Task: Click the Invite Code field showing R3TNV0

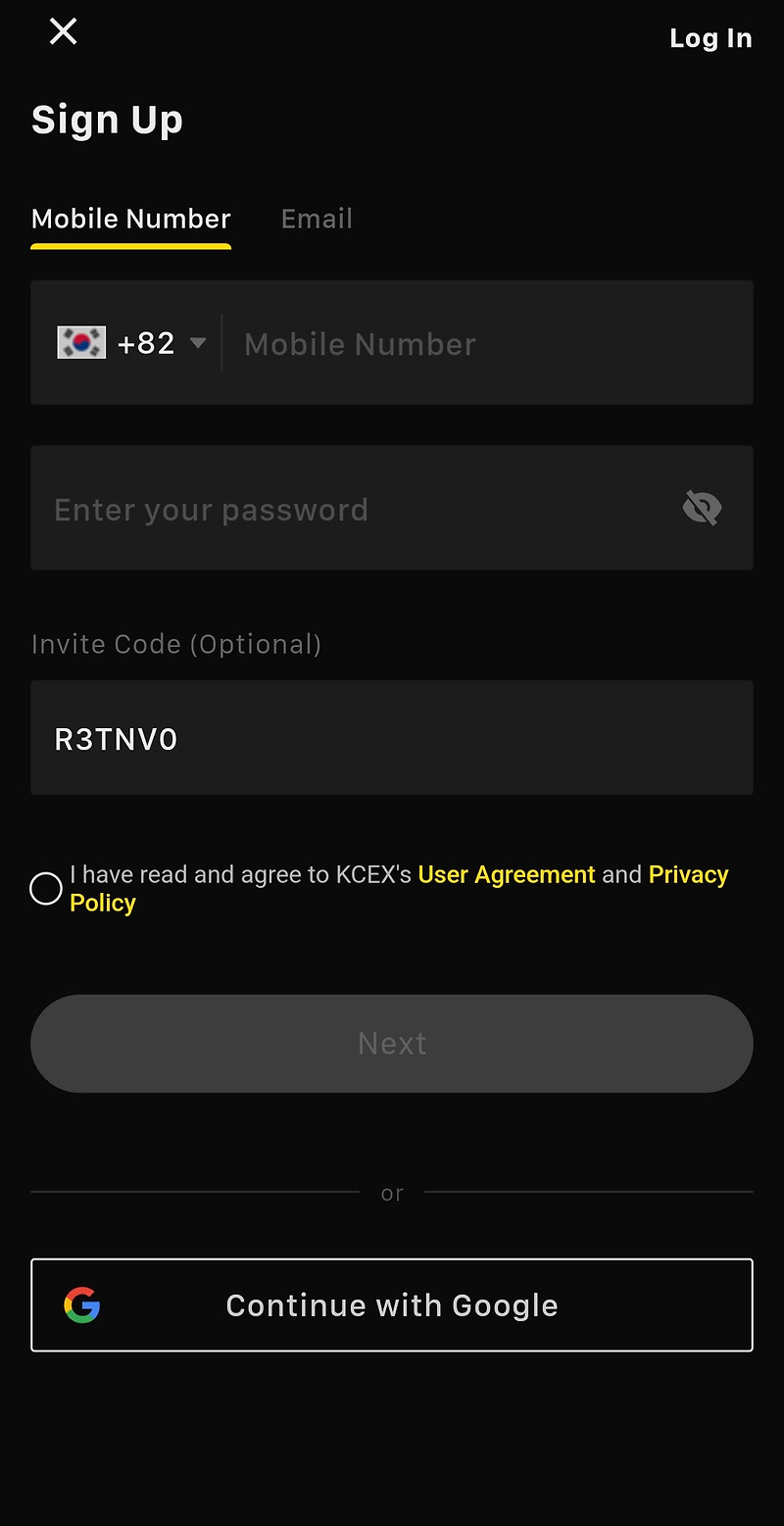Action: point(392,738)
